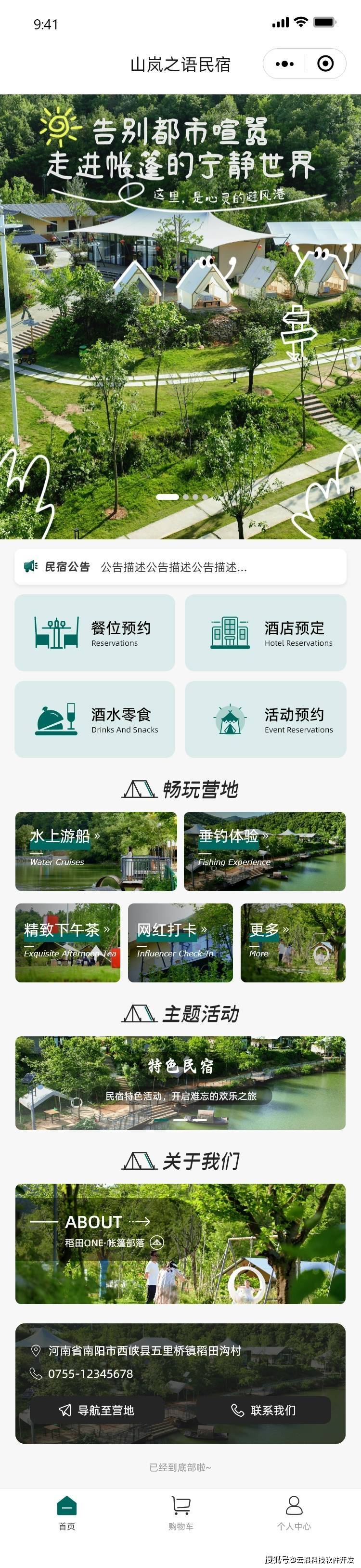Open 网红打卡 Influencer Check-In
361x1568 pixels.
point(180,942)
